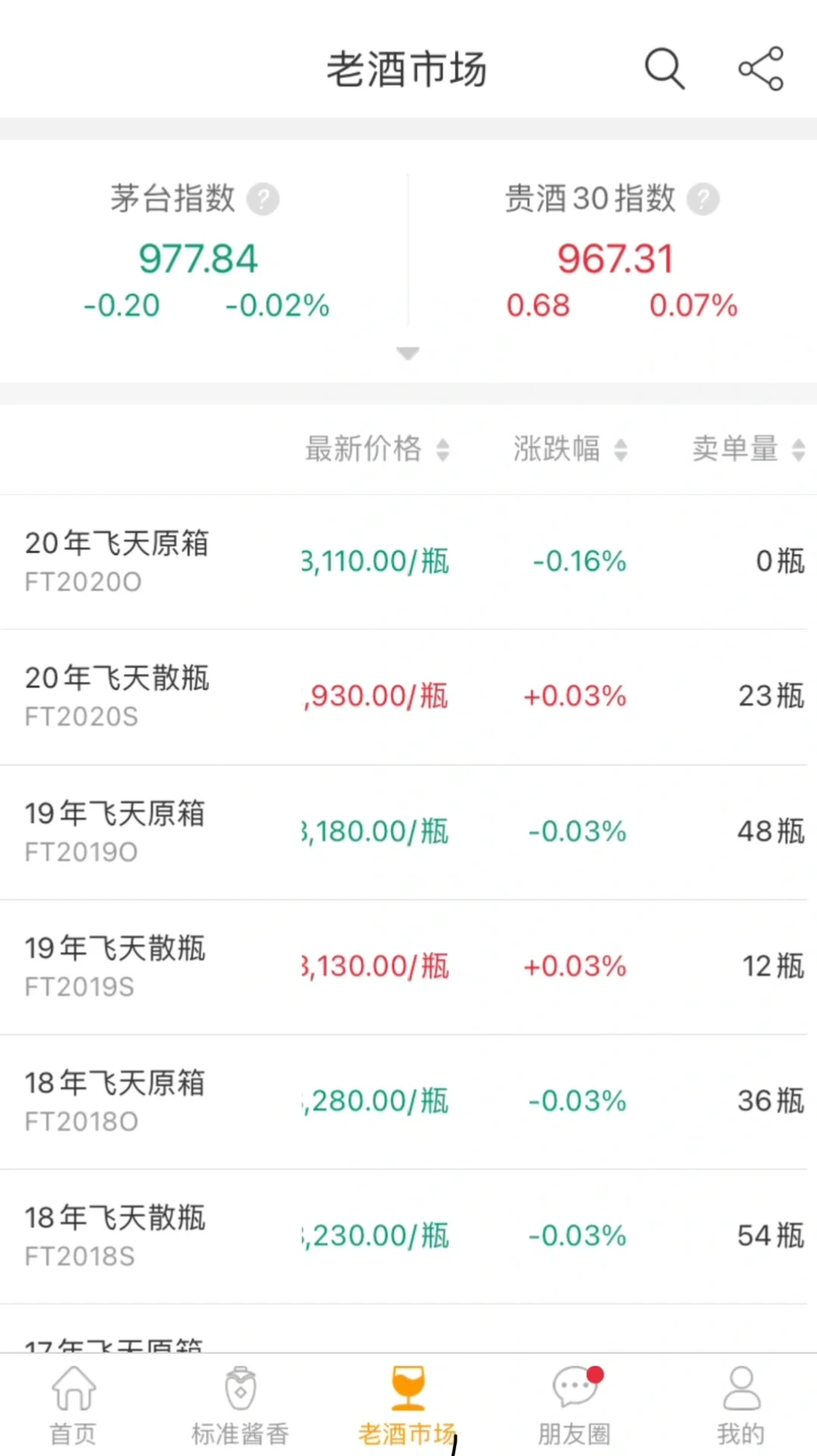Show help for 贵酒30指数
The image size is (817, 1456).
pos(703,199)
